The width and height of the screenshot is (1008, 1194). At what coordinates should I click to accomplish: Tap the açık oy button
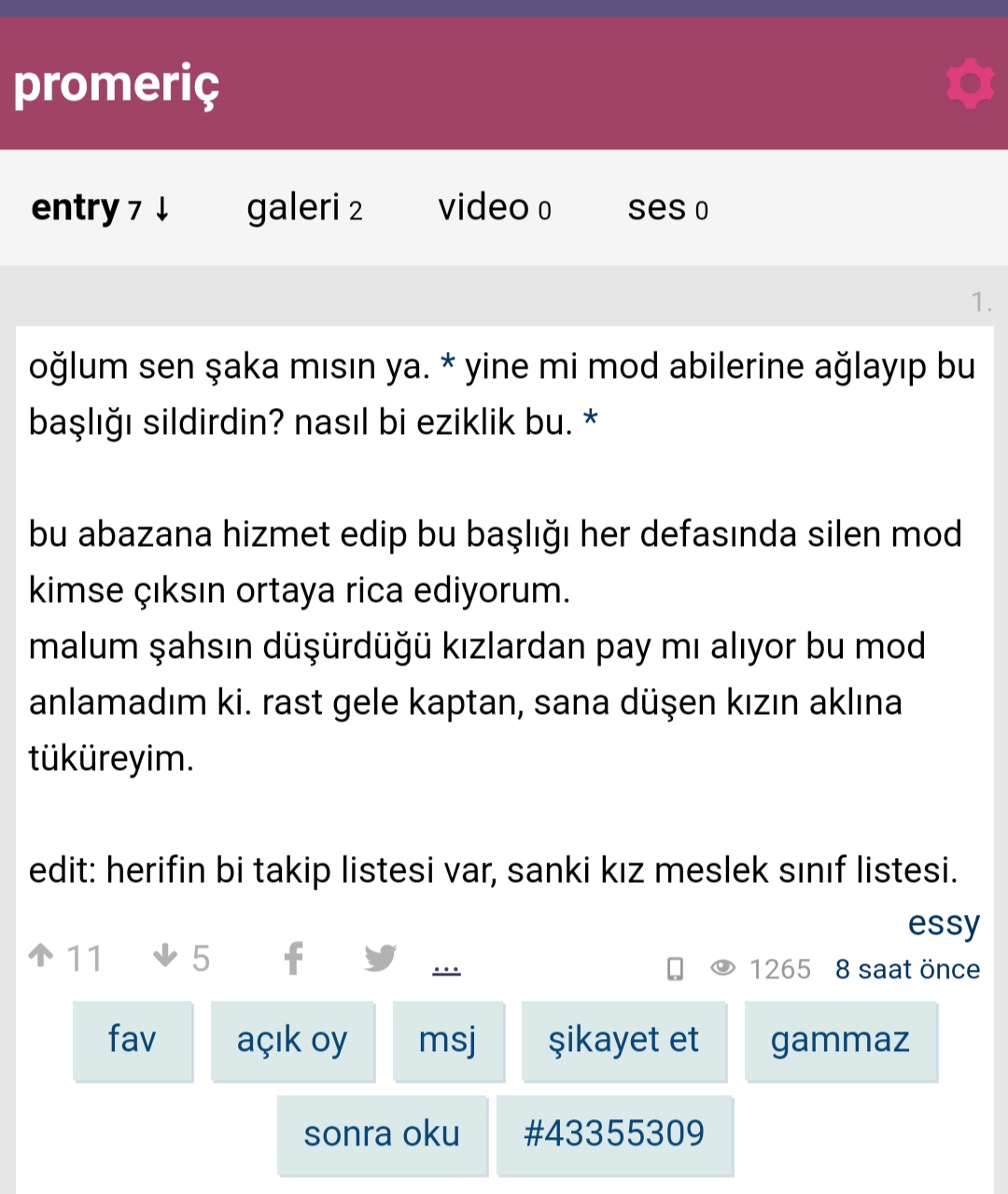(292, 1040)
